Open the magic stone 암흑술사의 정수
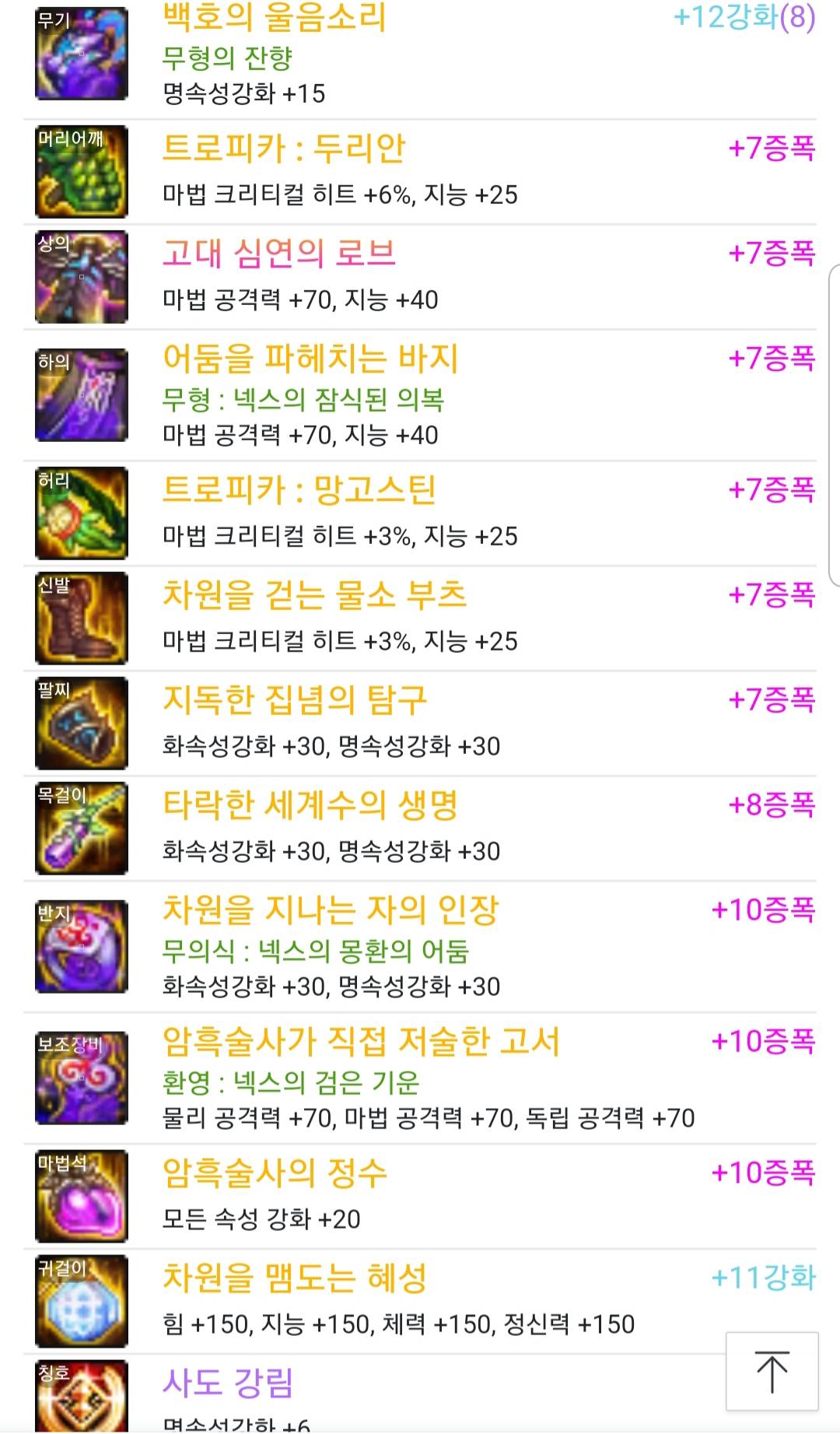This screenshot has height=1434, width=840. point(274,1173)
